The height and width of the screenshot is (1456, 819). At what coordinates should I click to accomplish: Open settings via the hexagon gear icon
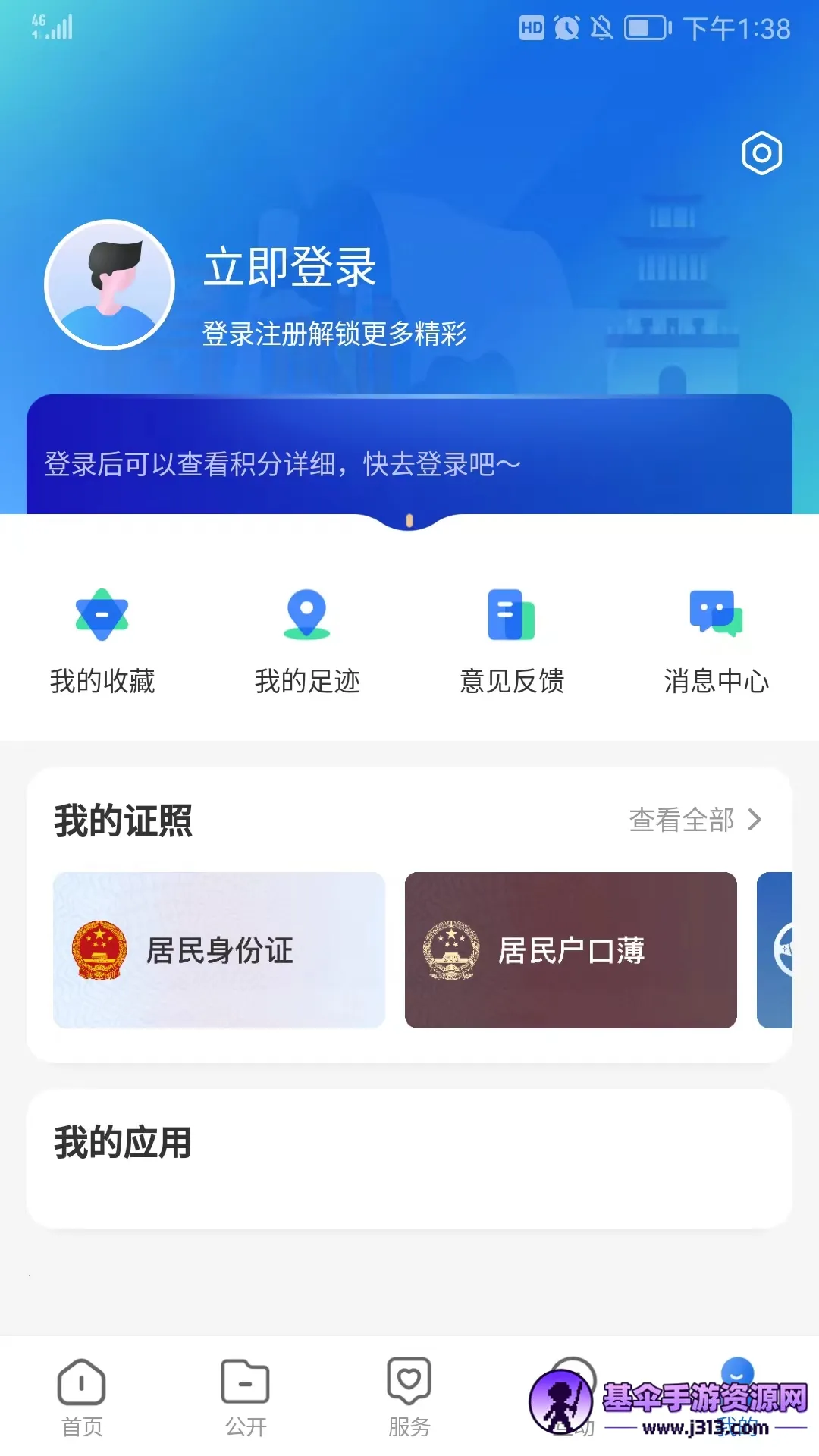(761, 153)
